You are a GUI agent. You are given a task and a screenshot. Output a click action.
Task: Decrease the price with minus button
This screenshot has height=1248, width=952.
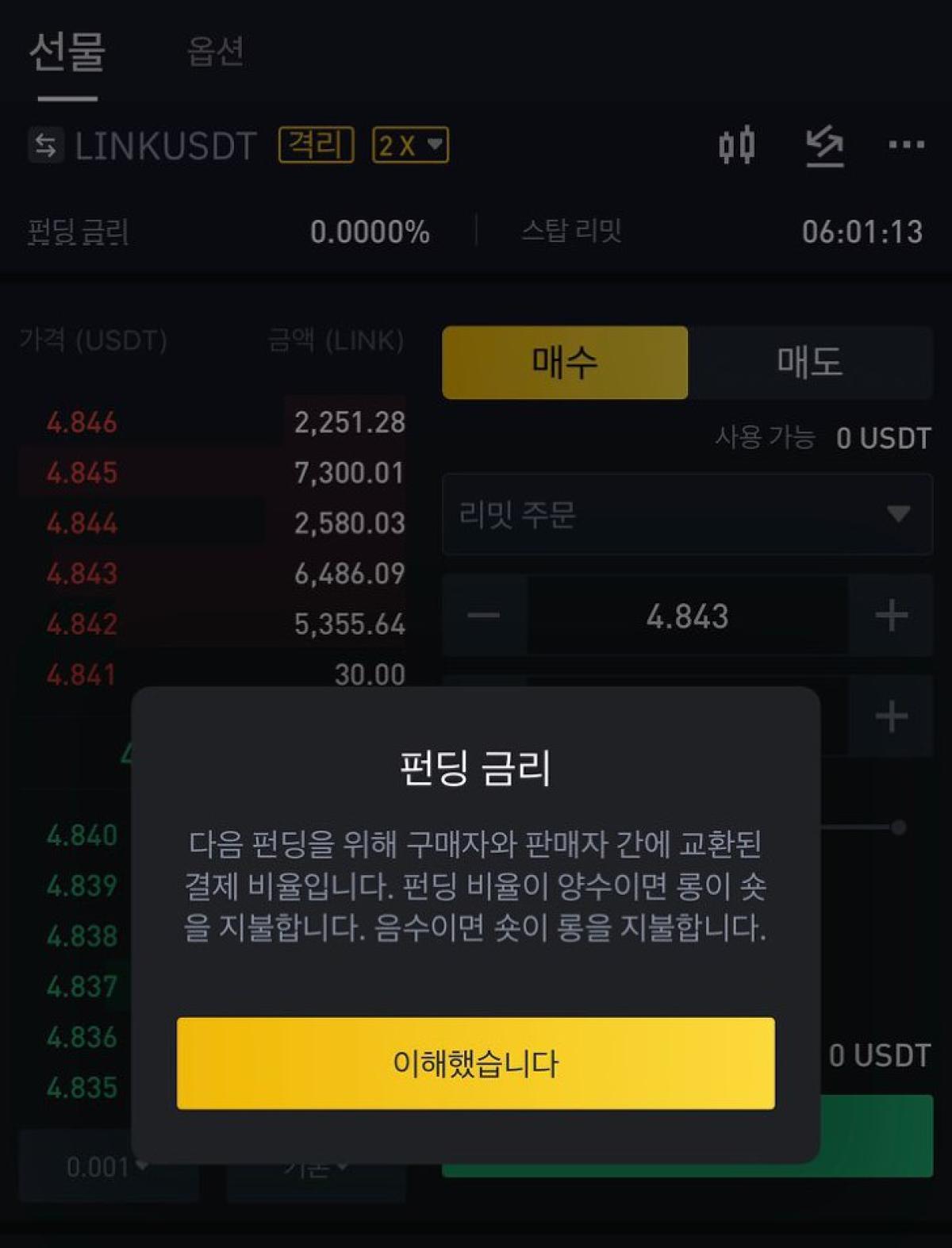484,616
